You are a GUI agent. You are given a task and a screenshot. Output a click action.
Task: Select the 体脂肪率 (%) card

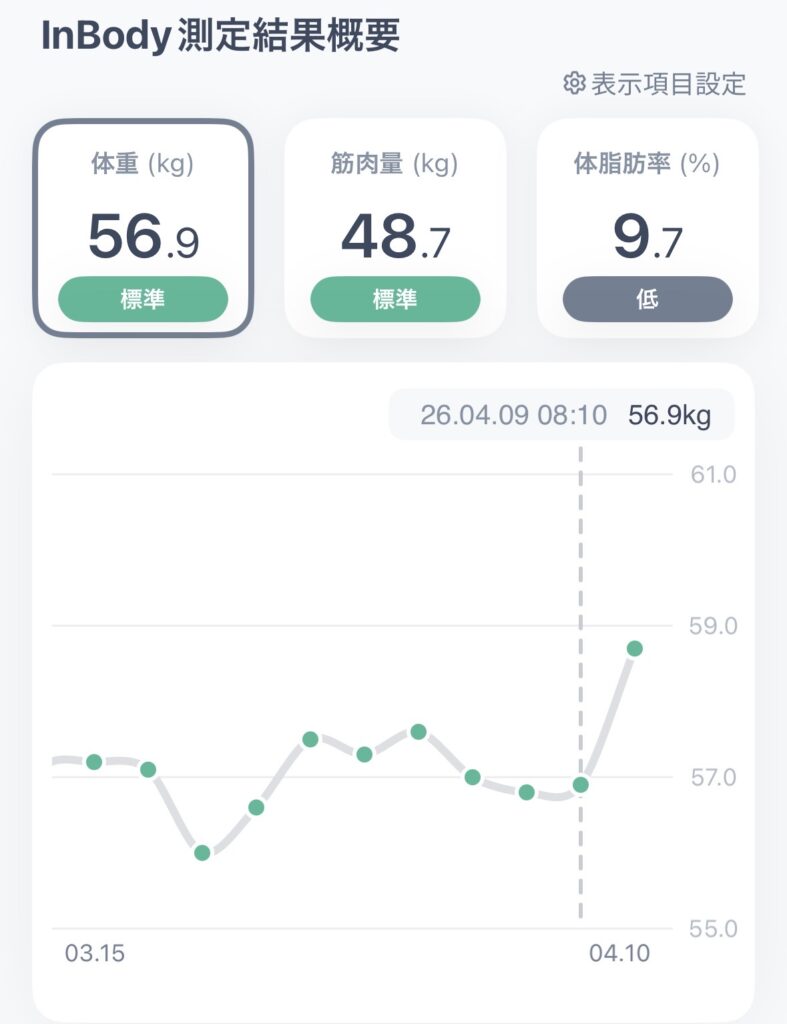[x=647, y=227]
